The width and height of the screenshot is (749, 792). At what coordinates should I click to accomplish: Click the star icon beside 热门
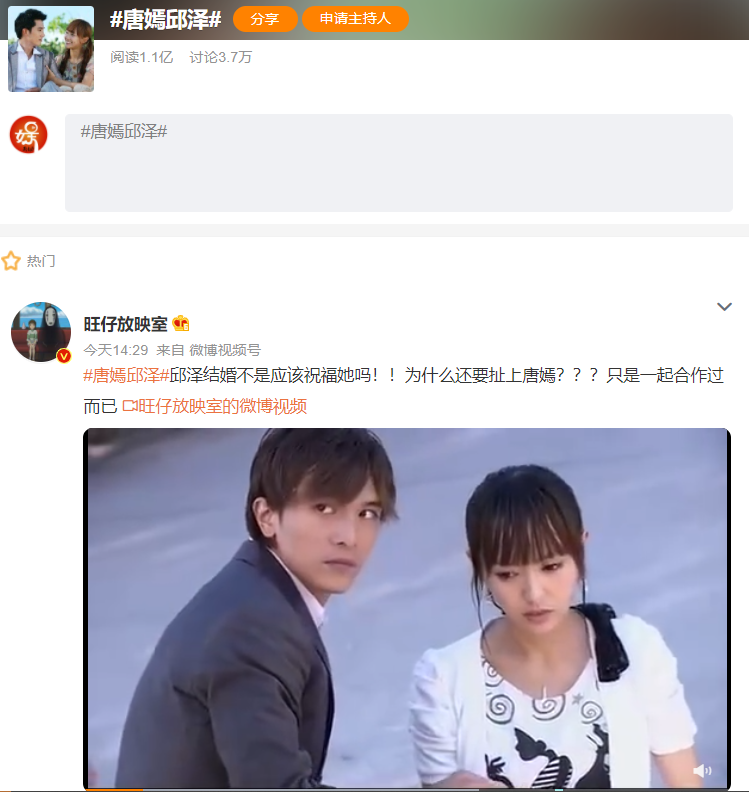(13, 259)
